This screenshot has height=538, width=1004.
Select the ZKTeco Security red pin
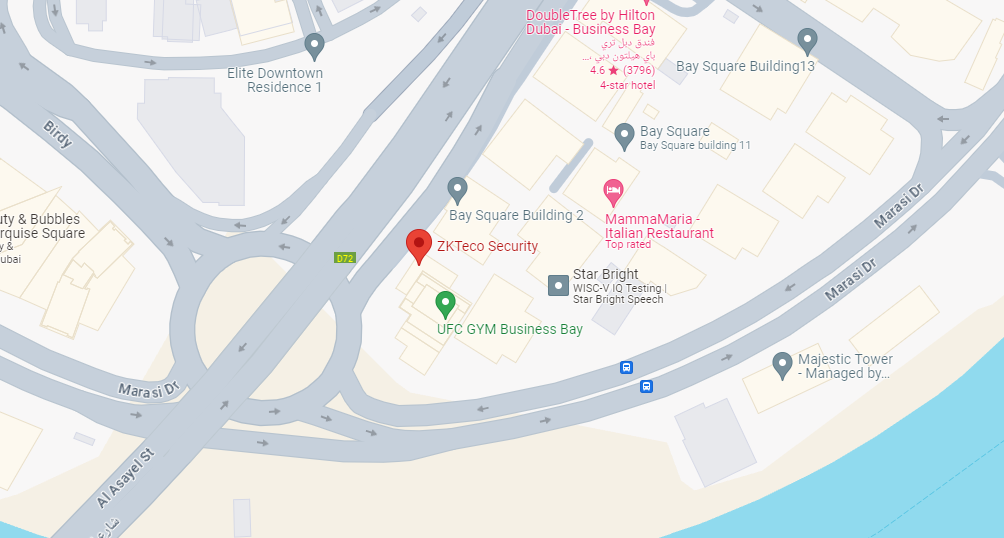(x=419, y=245)
